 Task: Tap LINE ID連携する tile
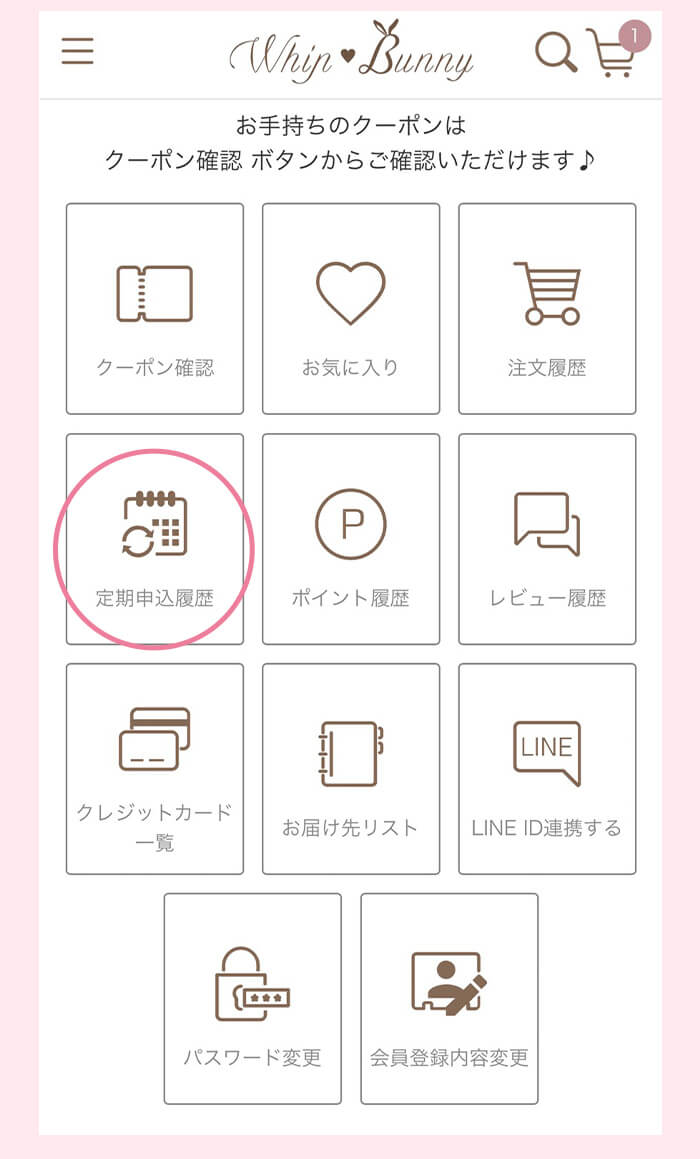pyautogui.click(x=547, y=769)
